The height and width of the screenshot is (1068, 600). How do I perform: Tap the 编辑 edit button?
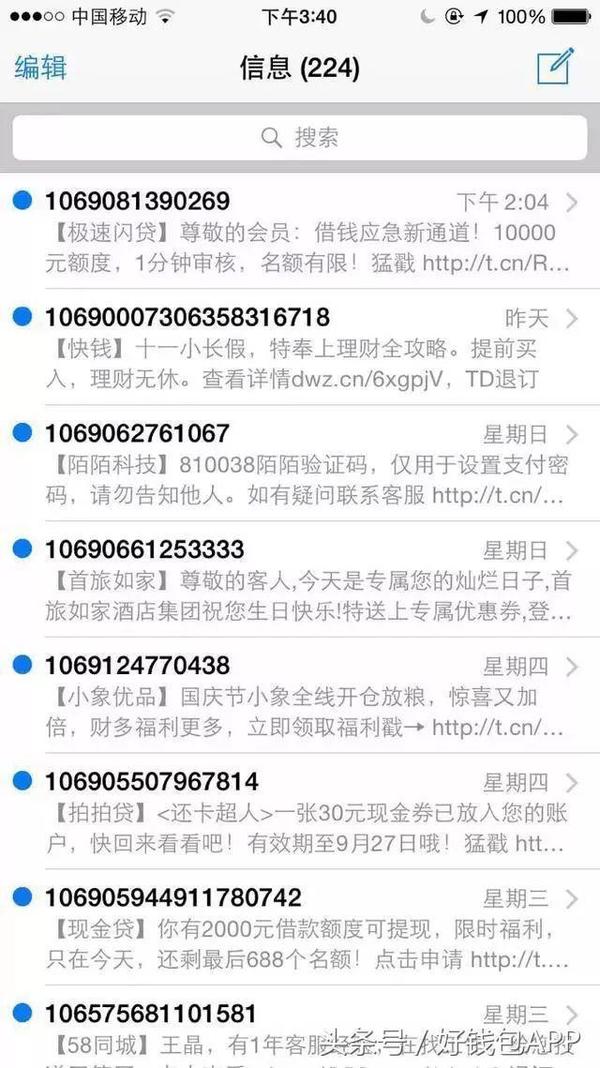pos(41,68)
